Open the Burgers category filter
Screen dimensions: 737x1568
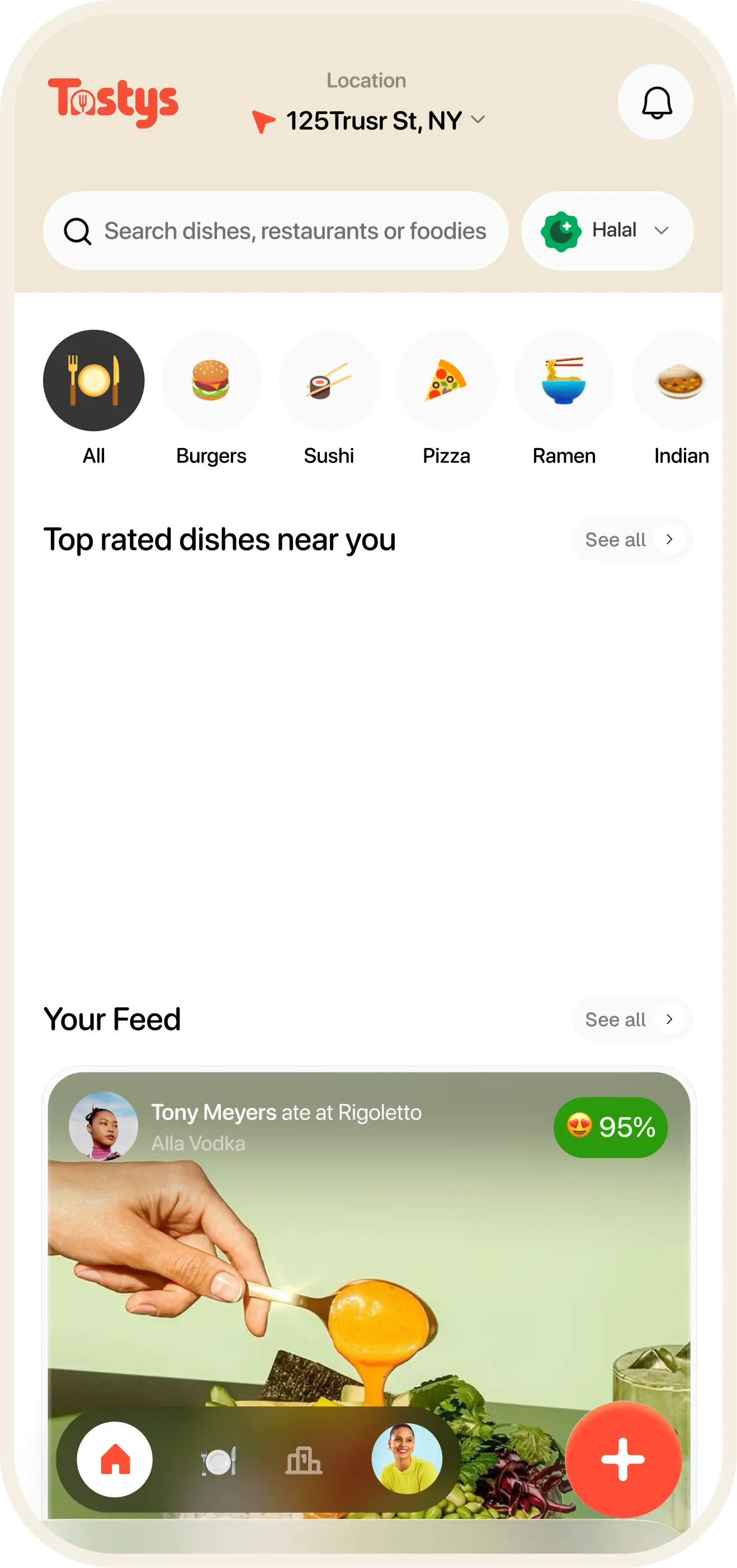tap(211, 380)
